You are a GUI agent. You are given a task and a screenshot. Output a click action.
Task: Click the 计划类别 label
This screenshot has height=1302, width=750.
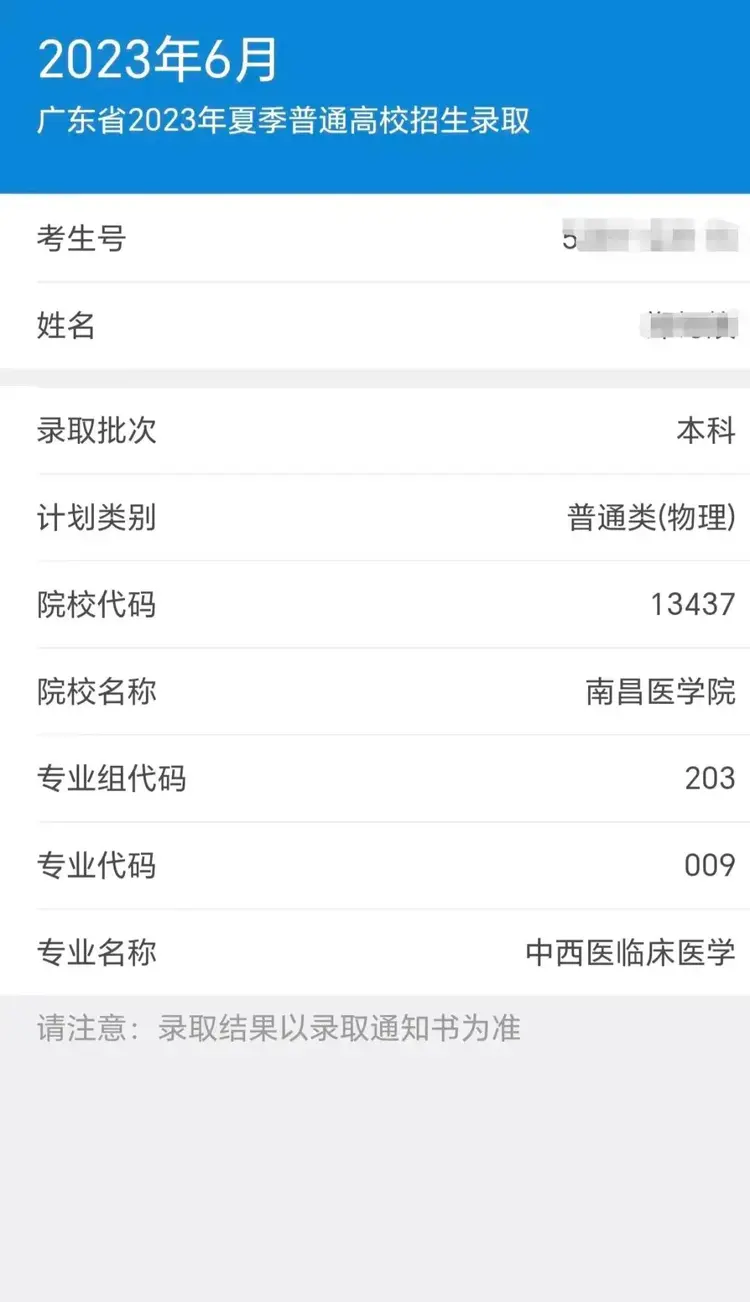(x=96, y=518)
